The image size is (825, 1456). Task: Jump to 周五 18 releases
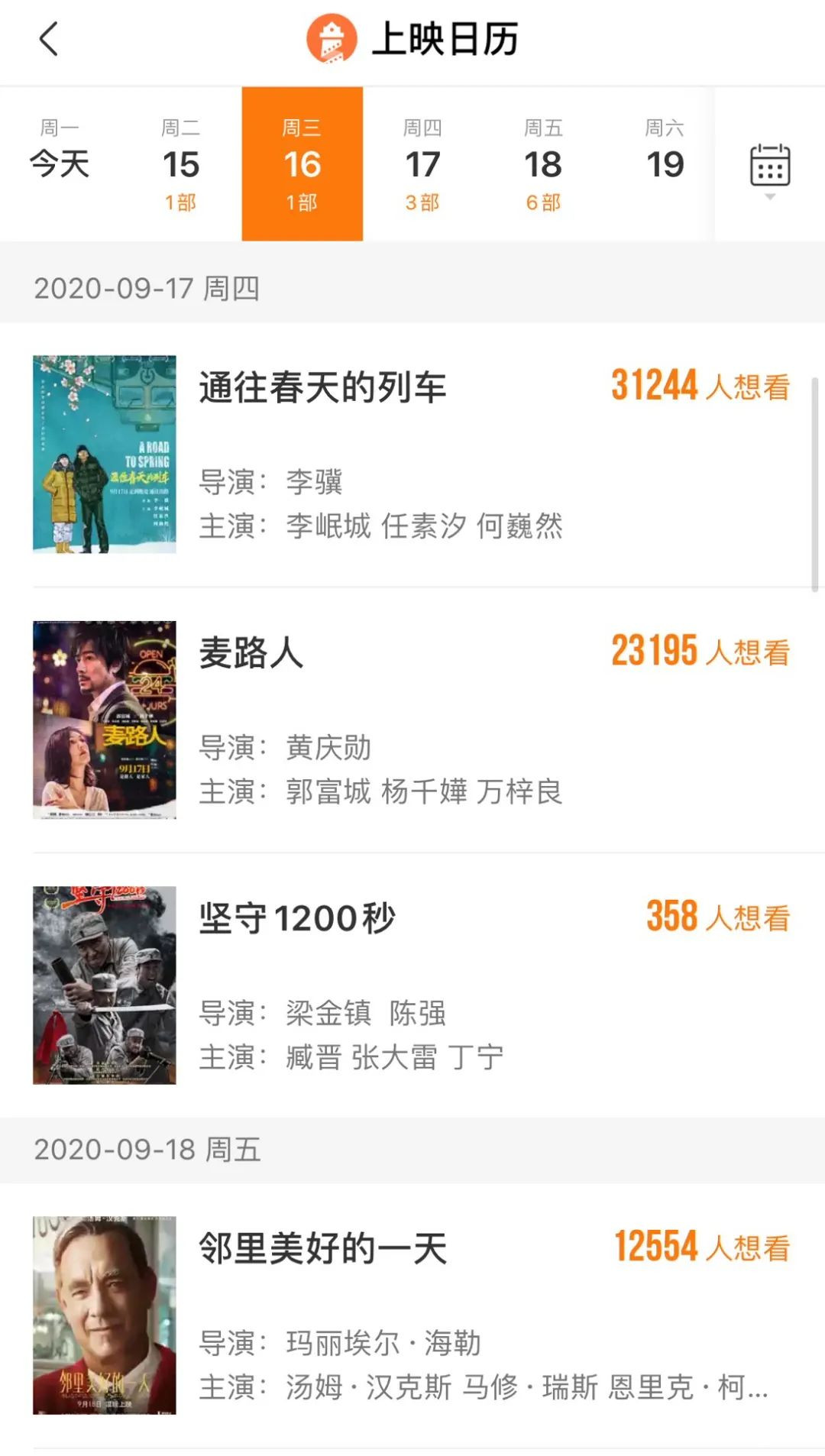[x=543, y=163]
